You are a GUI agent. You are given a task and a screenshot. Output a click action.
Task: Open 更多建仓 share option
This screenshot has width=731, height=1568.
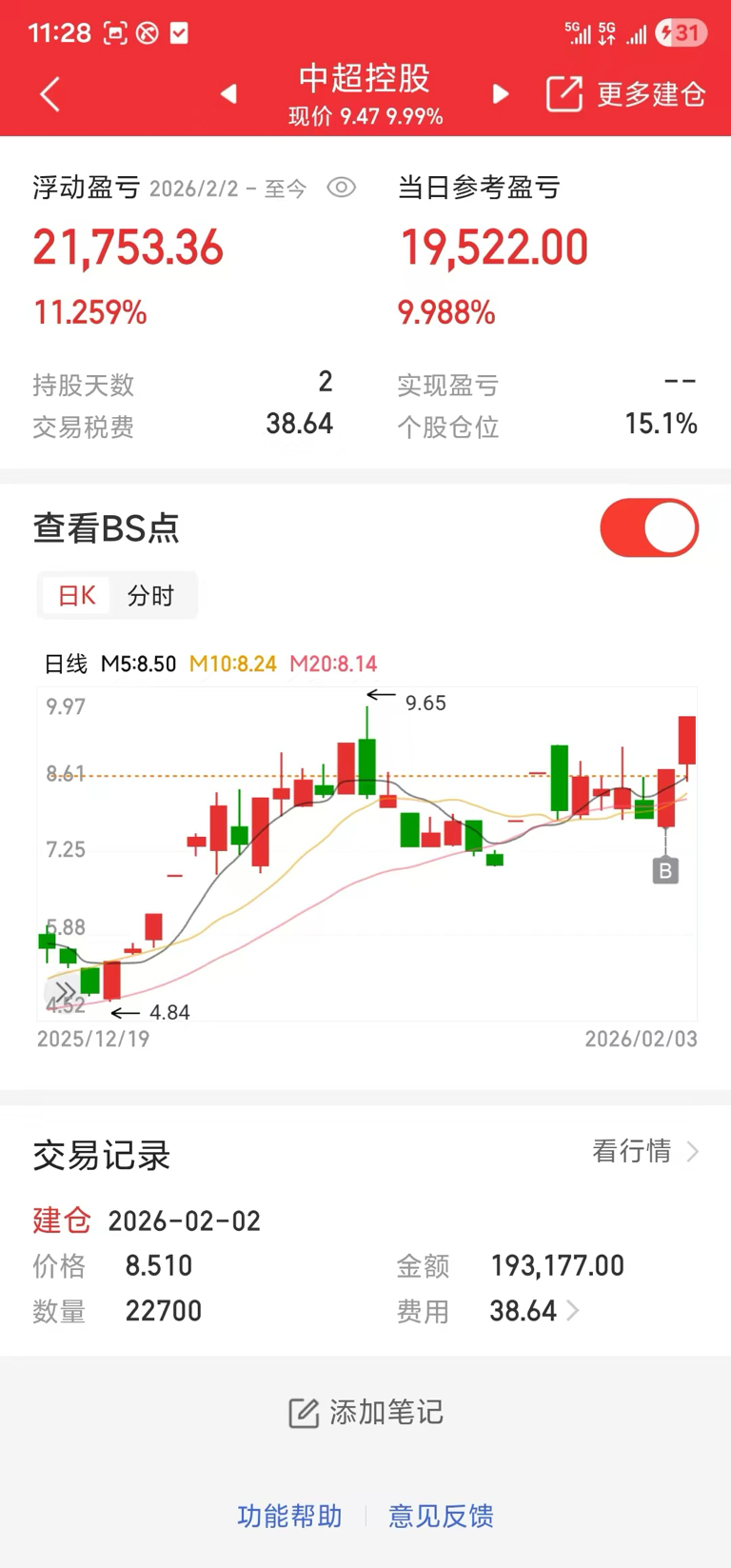626,94
